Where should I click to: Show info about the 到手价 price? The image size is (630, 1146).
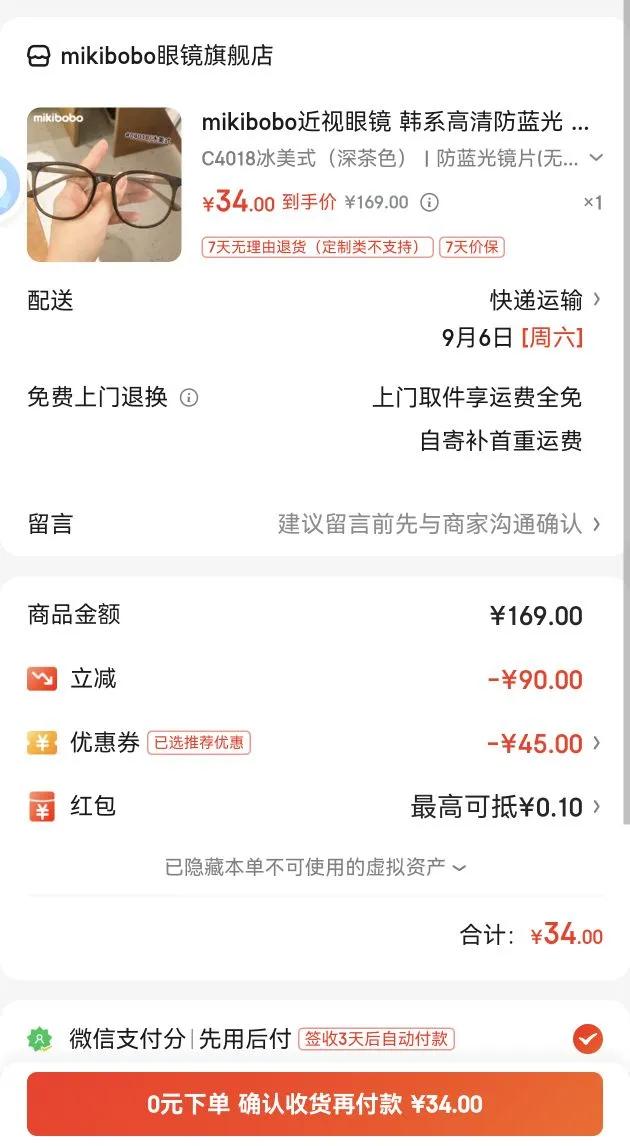[429, 203]
